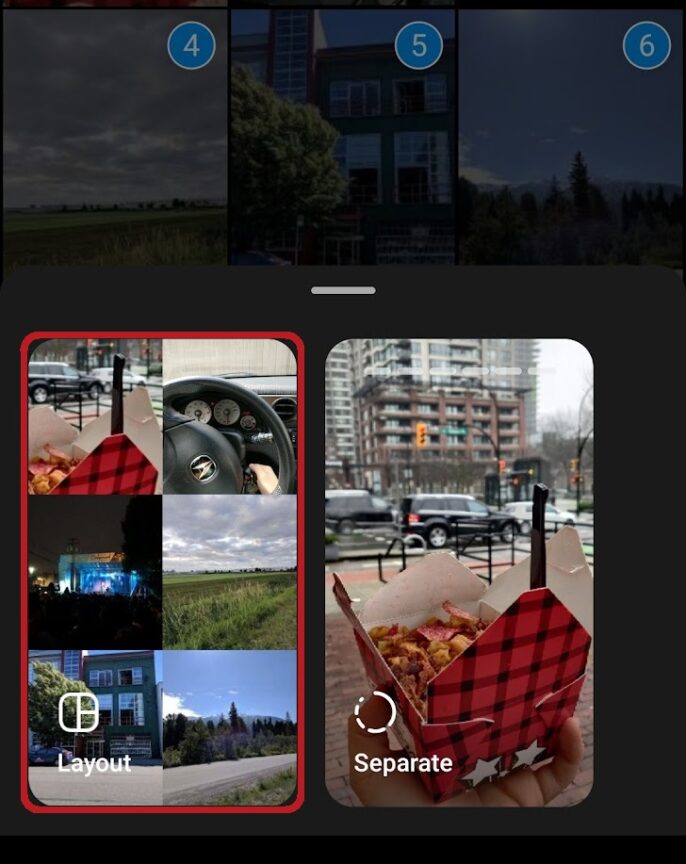The image size is (686, 864).
Task: Tap the bottom sheet drag handle
Action: pos(343,291)
